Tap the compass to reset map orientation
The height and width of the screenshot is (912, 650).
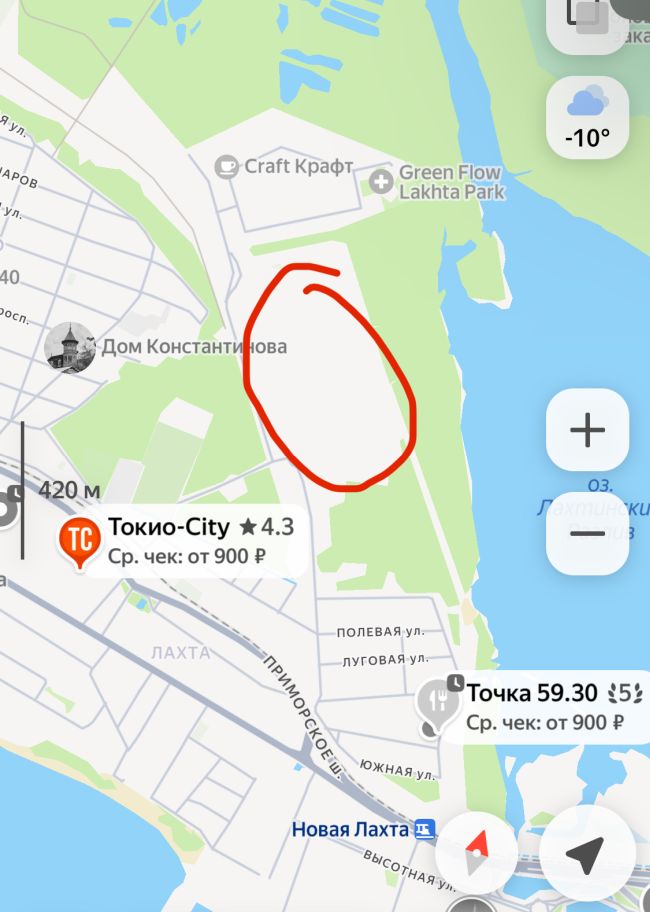(476, 854)
